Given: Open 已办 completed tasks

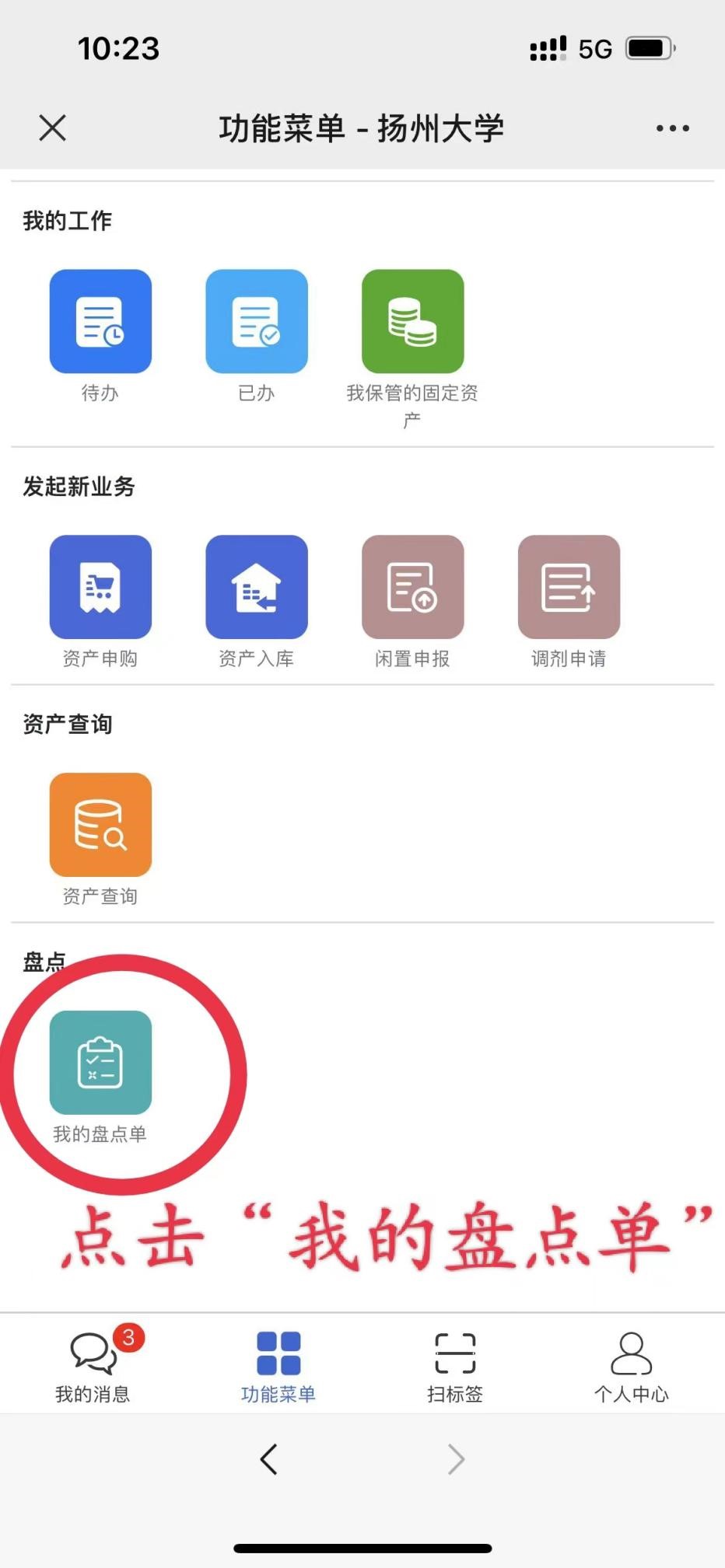Looking at the screenshot, I should [257, 322].
